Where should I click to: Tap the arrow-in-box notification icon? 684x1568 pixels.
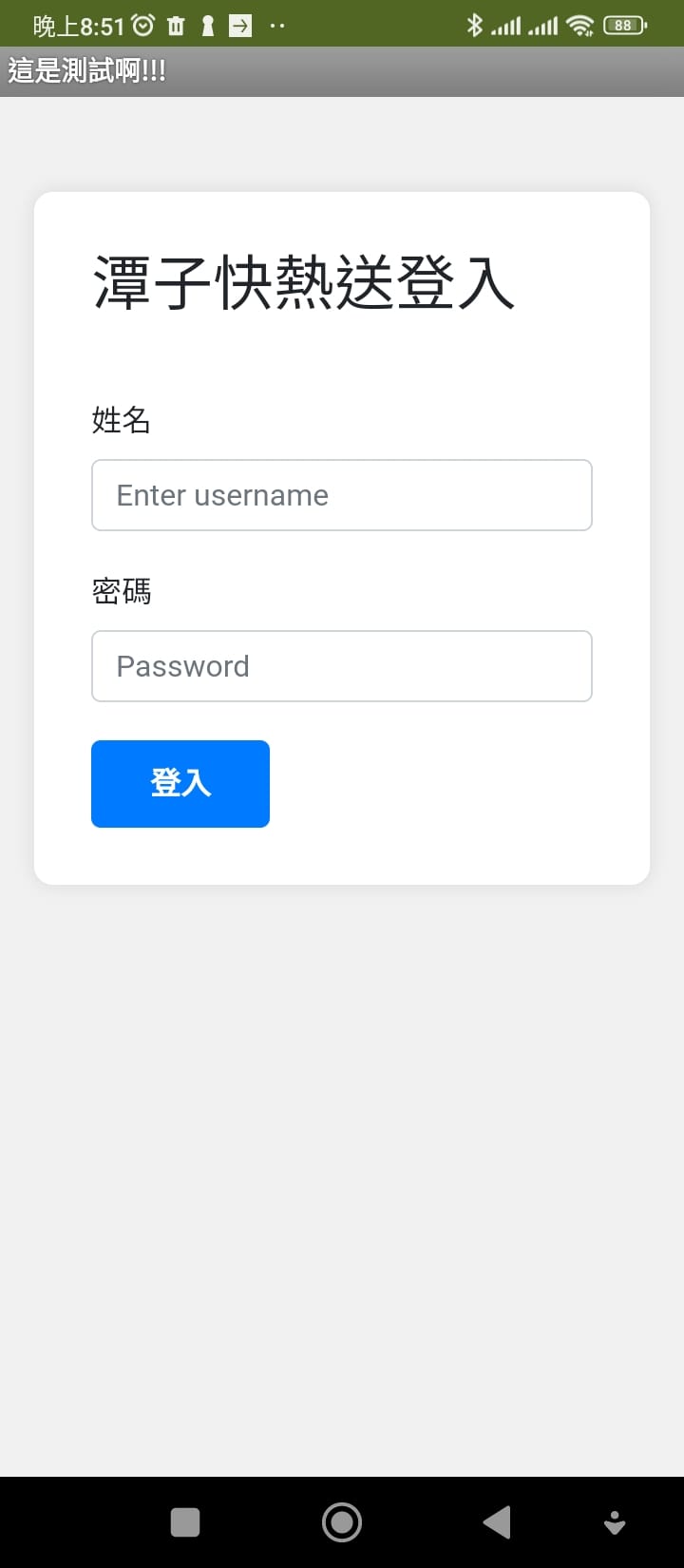coord(240,25)
